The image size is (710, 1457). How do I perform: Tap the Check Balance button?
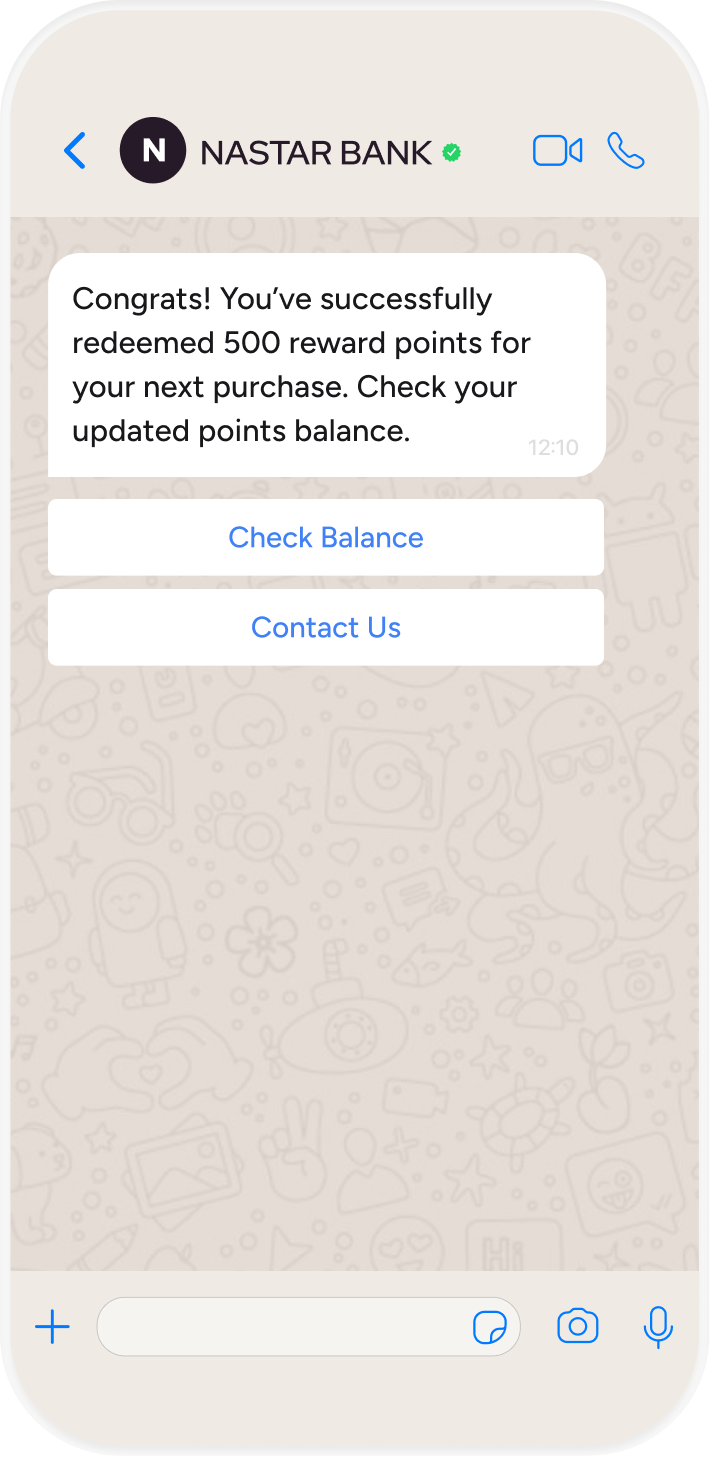coord(326,538)
